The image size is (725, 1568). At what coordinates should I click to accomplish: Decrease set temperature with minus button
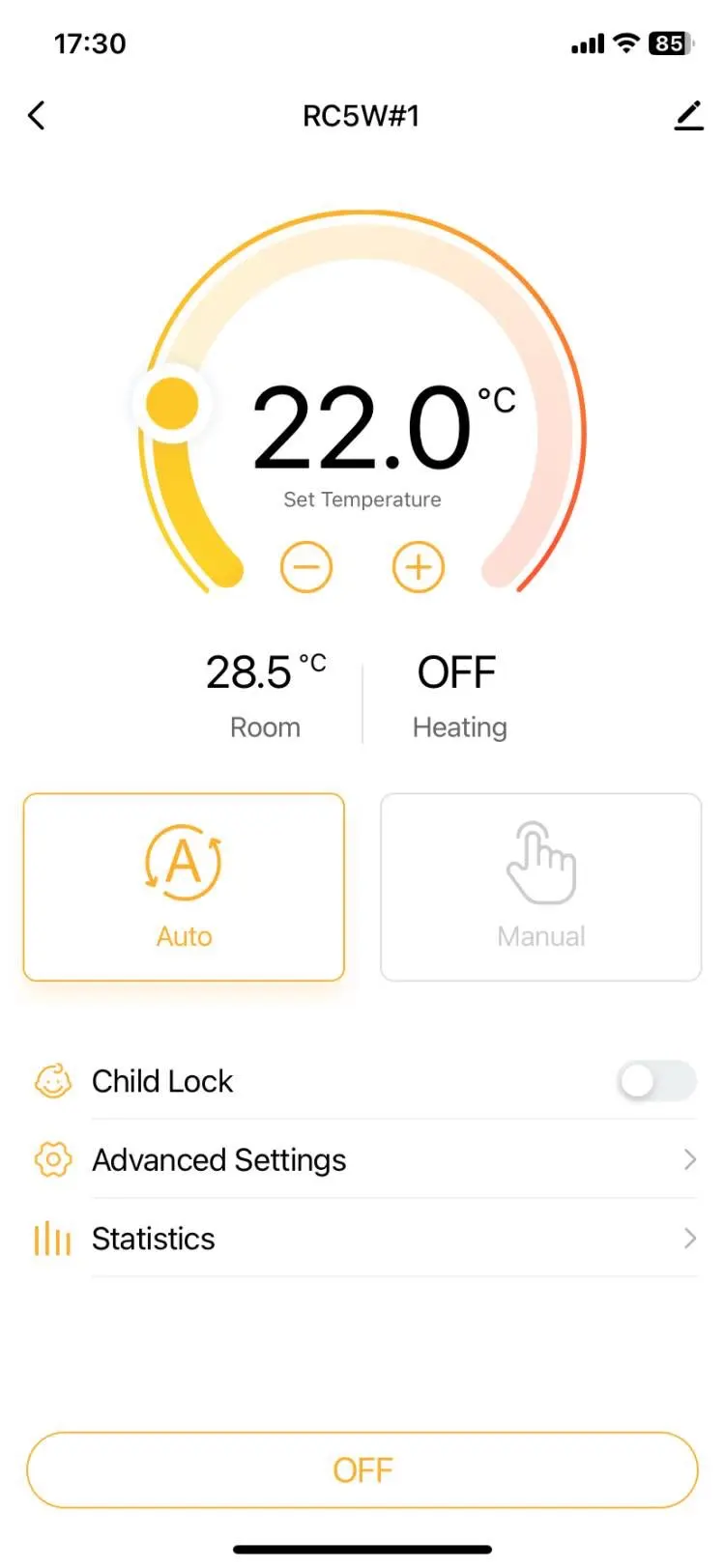(306, 567)
